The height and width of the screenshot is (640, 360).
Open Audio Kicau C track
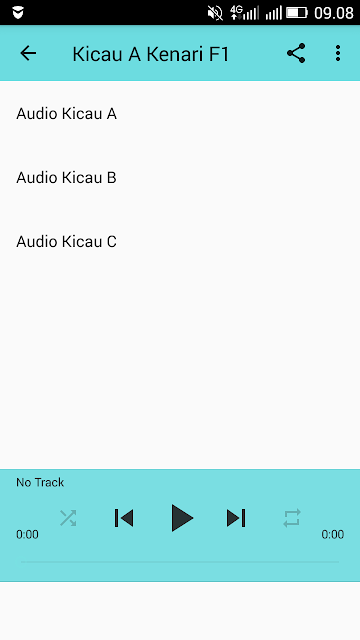180,241
